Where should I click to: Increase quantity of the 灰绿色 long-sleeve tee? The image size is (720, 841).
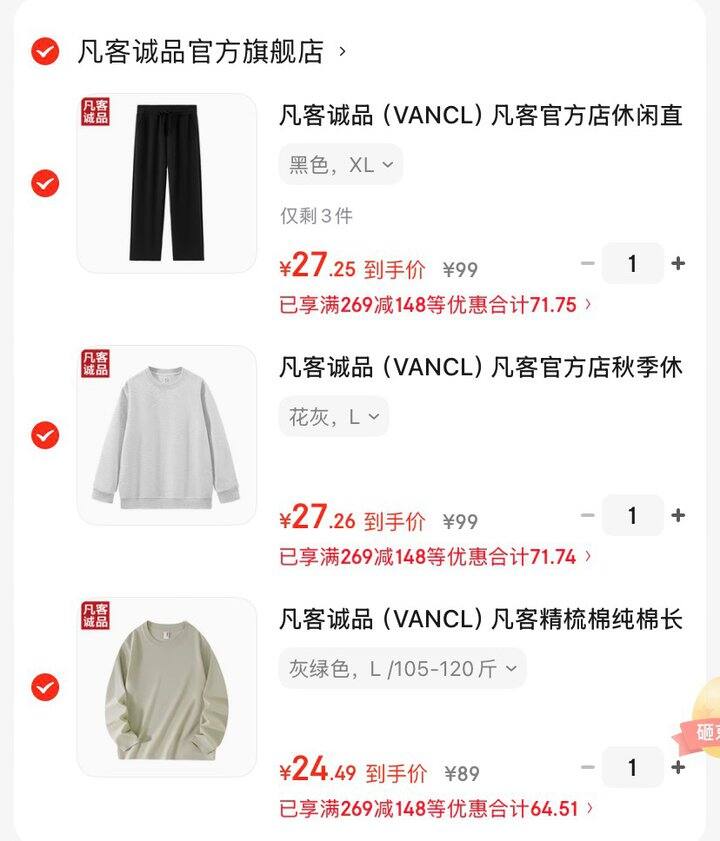(x=679, y=768)
